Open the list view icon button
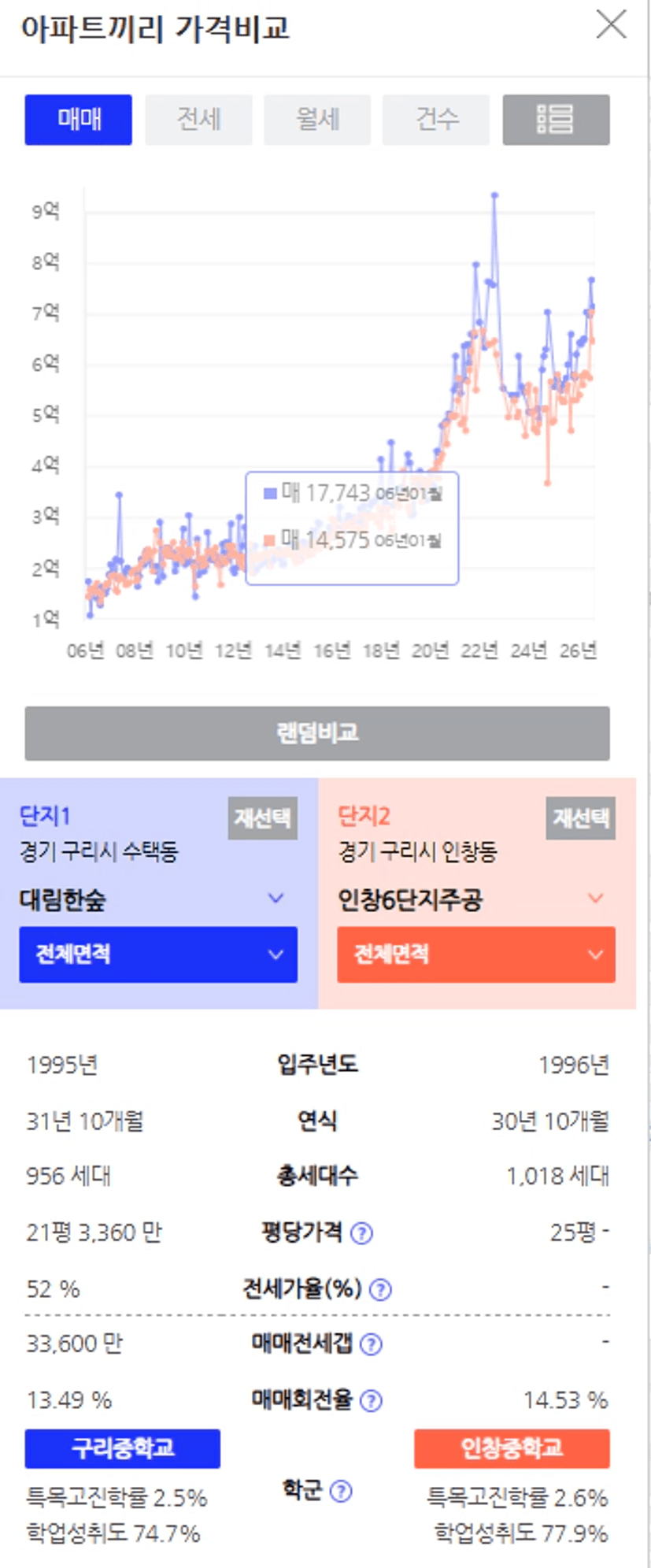This screenshot has height=1568, width=651. pos(556,120)
